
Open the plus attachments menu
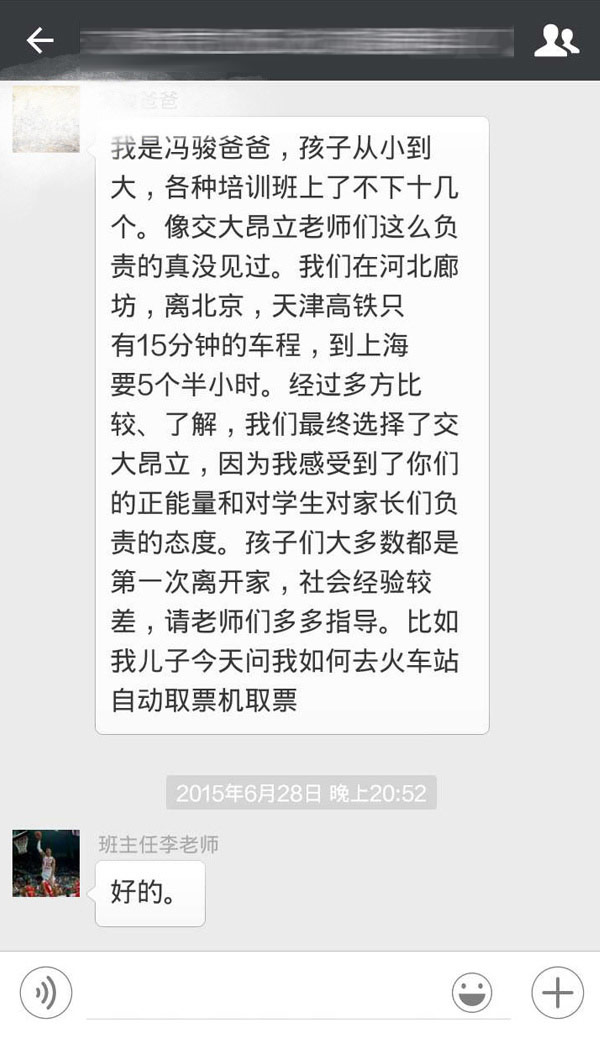coord(557,993)
